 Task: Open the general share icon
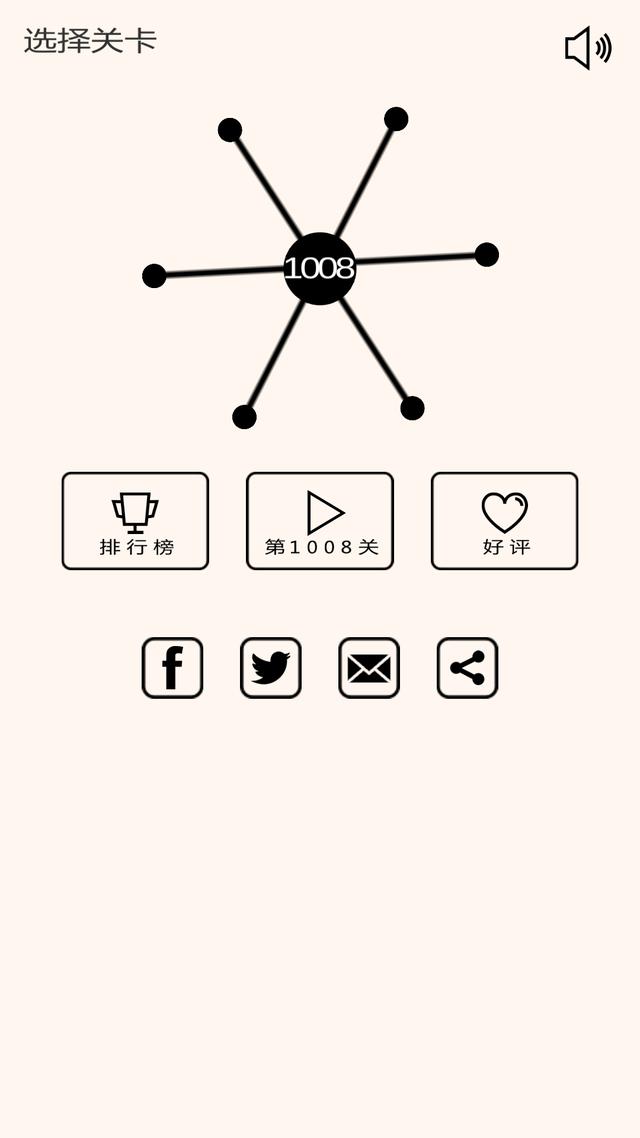pos(467,668)
